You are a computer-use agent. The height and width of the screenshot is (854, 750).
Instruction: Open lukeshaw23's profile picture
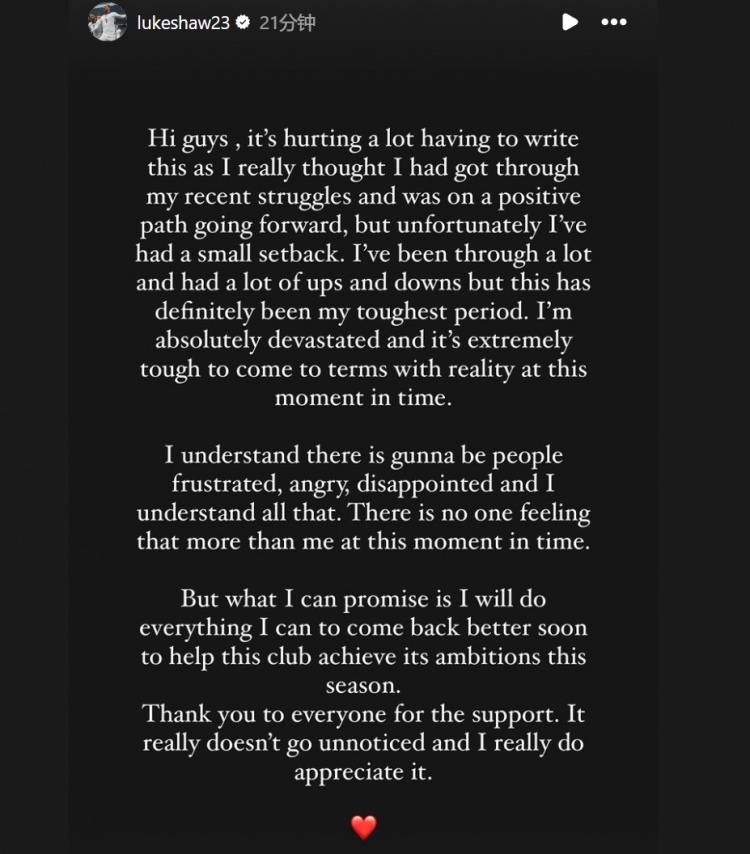tap(107, 22)
